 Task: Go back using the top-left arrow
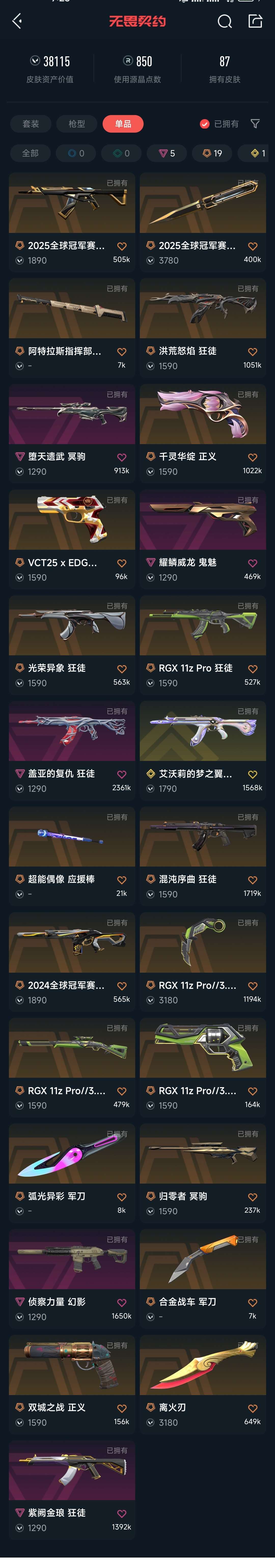[17, 22]
